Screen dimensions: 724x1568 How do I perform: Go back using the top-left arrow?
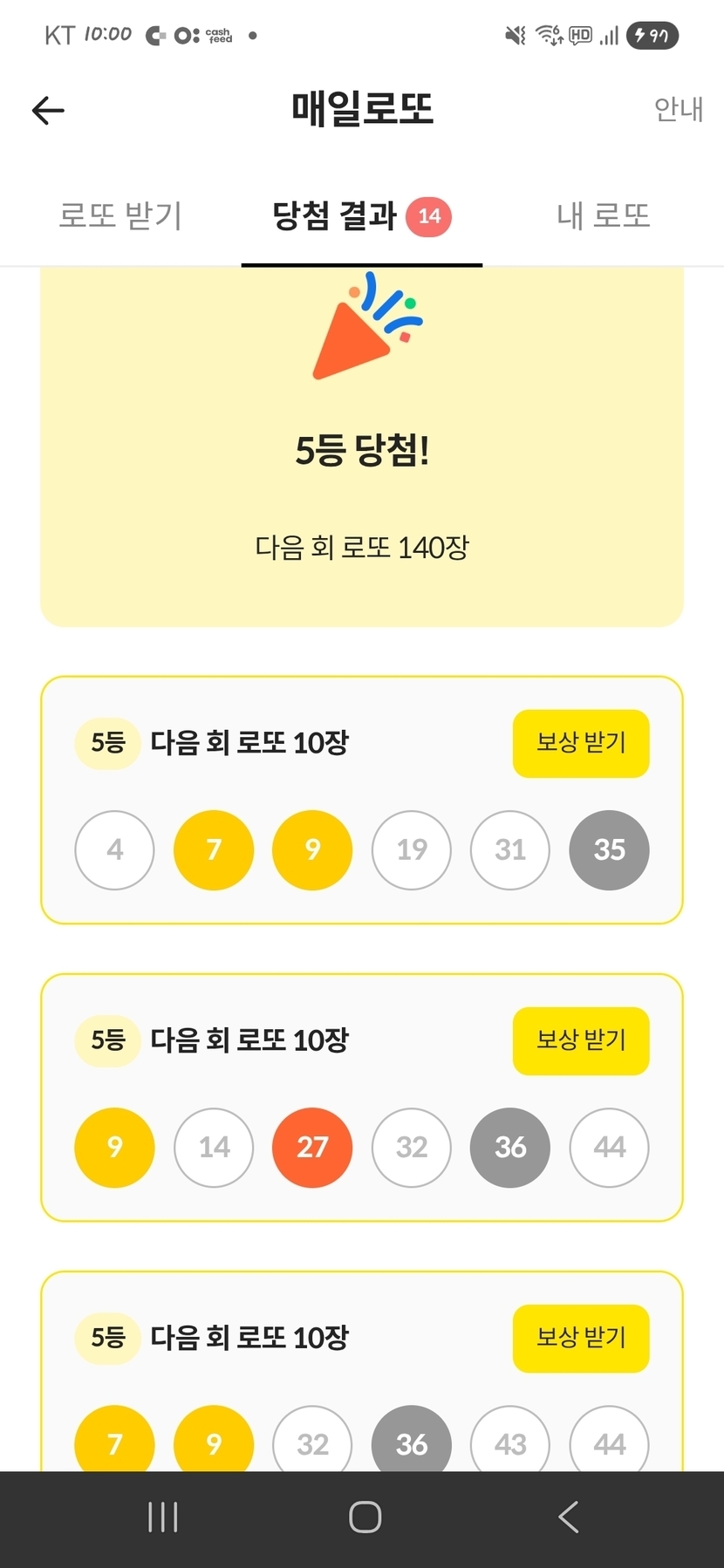point(48,111)
